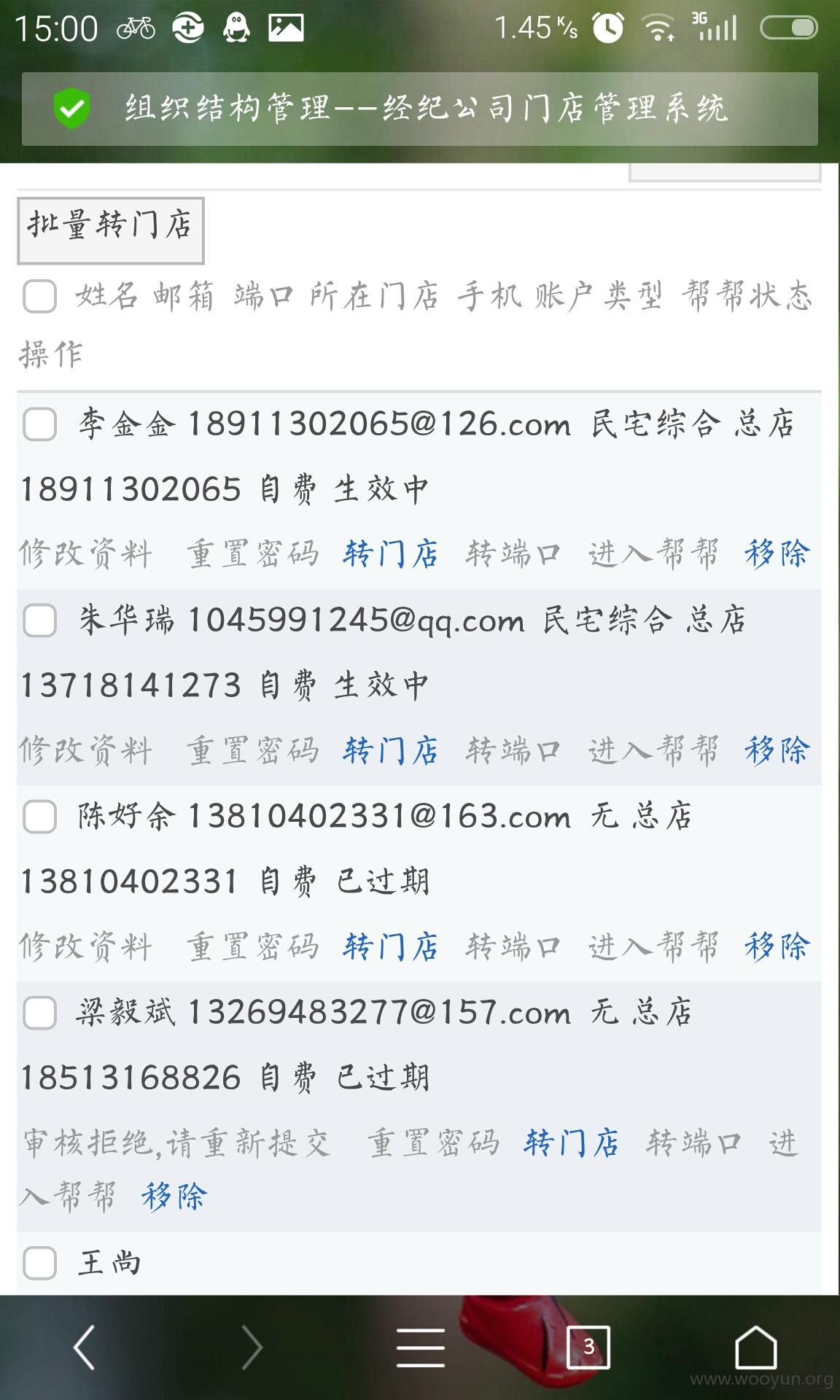Open 转门店 link for 梁毅斌
Viewport: 840px width, 1400px height.
pos(571,1143)
